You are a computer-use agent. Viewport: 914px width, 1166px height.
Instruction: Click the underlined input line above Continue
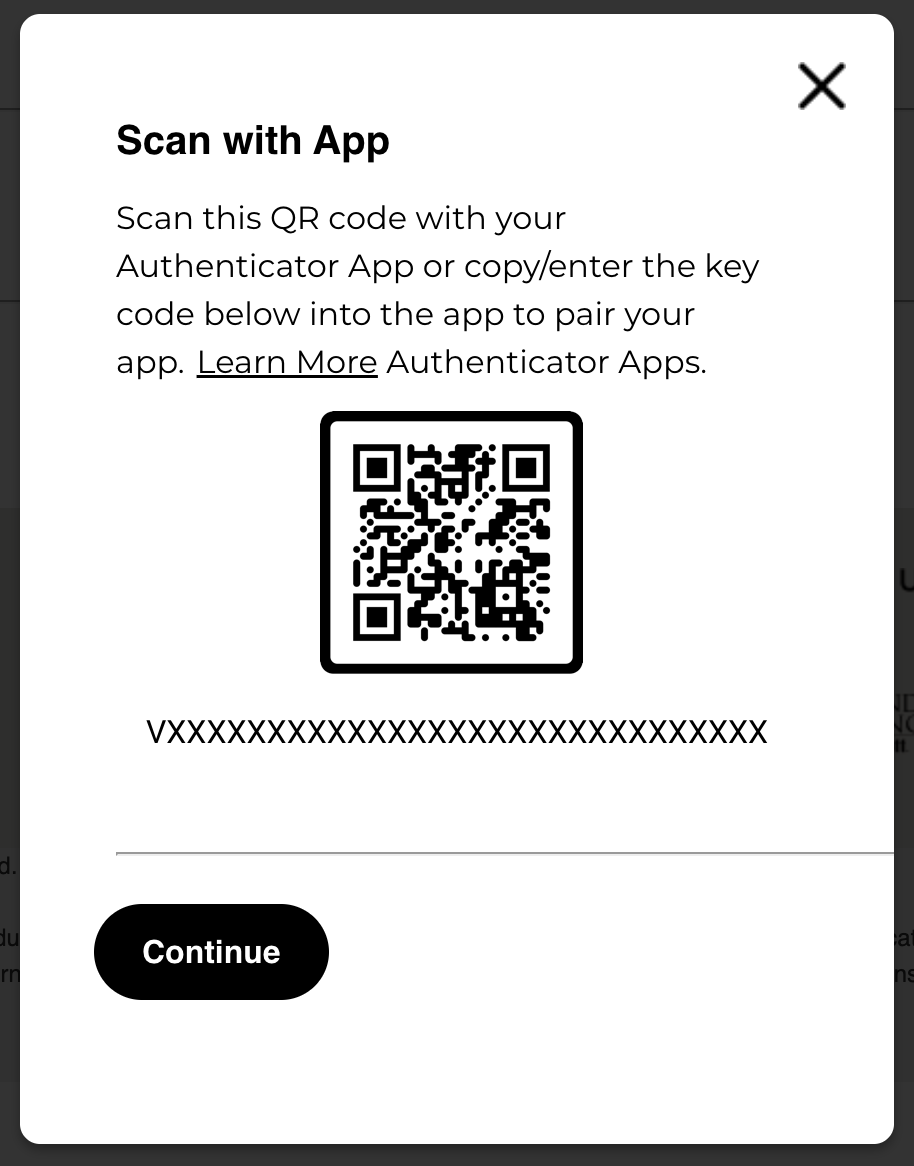pyautogui.click(x=500, y=853)
